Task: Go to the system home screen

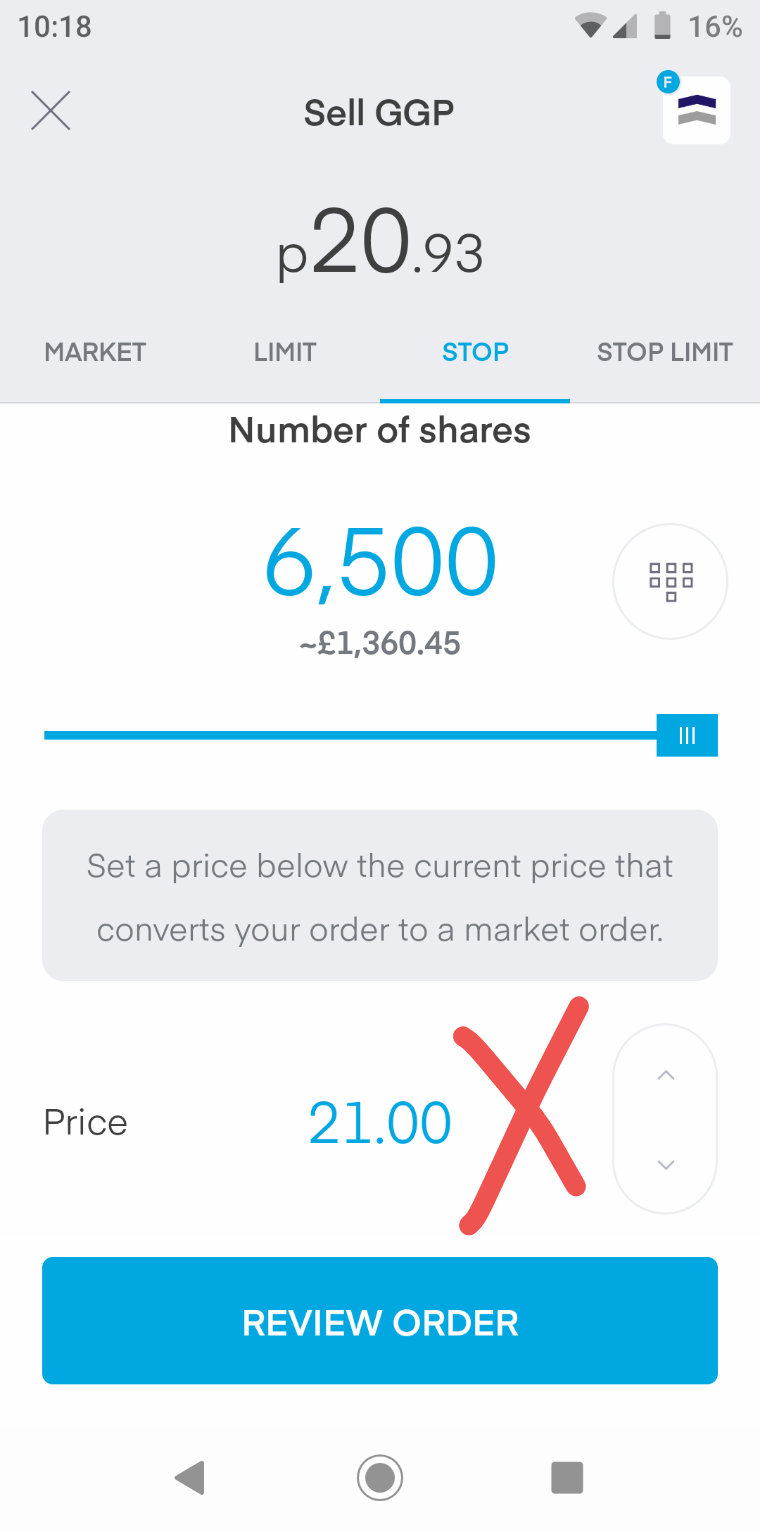Action: pos(380,1477)
